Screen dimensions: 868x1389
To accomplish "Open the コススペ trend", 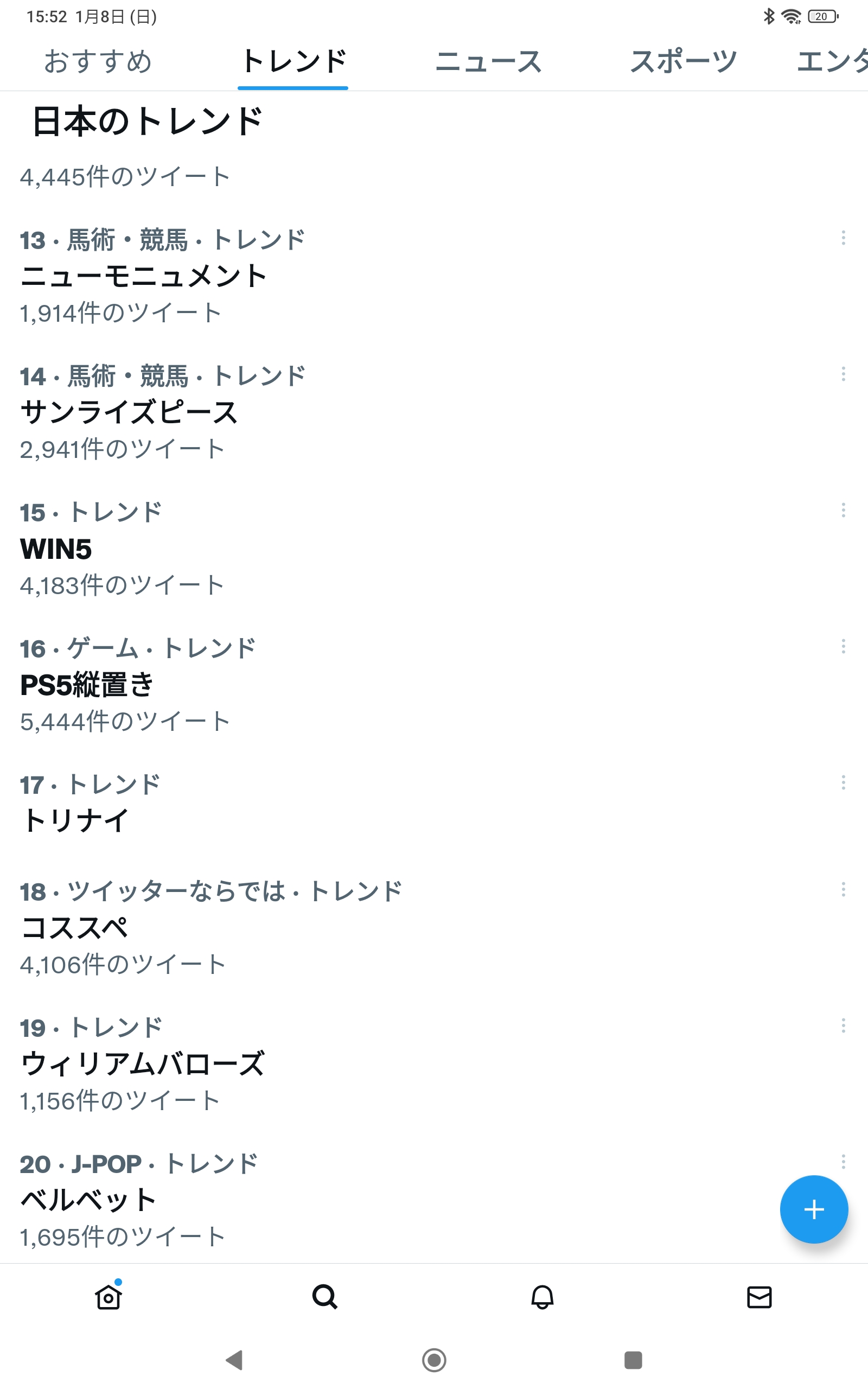I will click(x=75, y=927).
